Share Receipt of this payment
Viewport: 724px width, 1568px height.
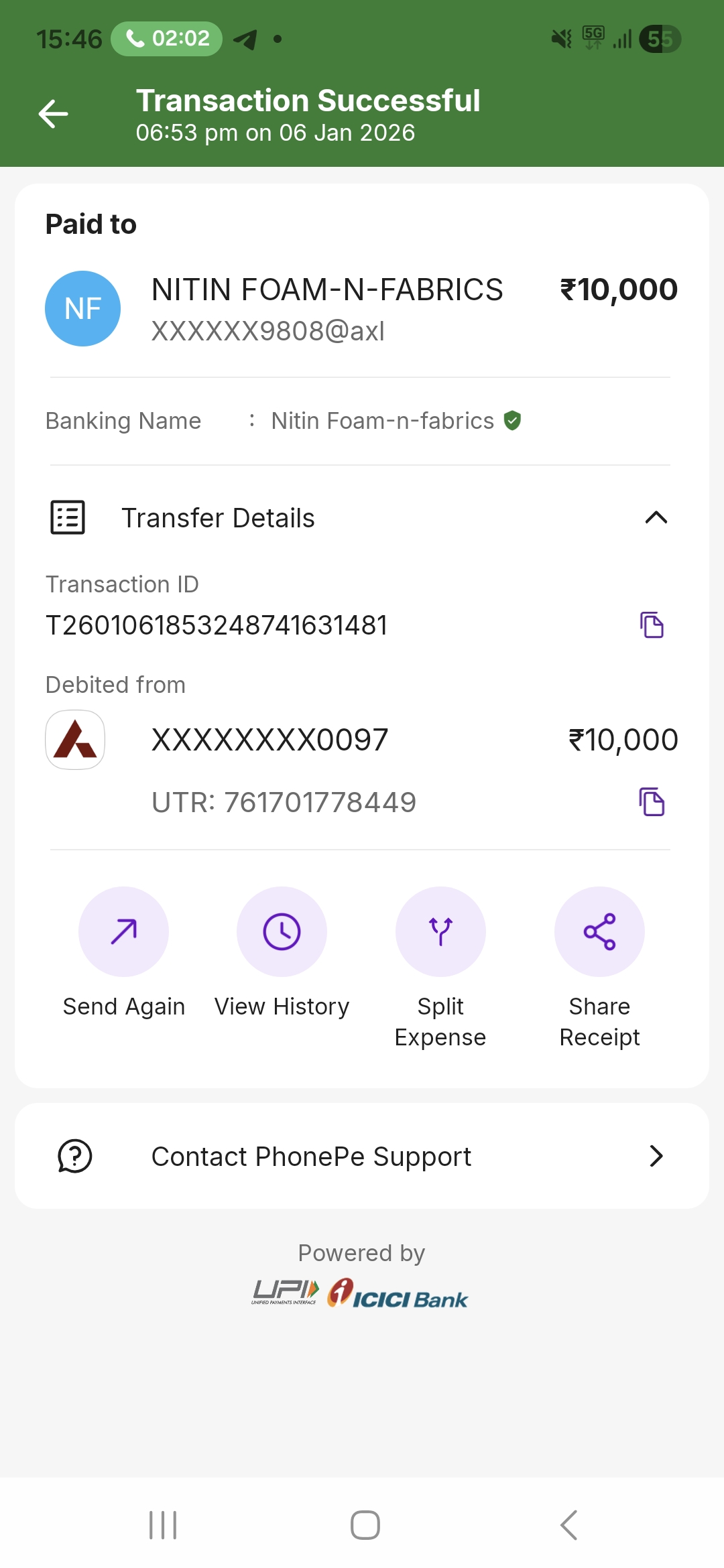599,931
